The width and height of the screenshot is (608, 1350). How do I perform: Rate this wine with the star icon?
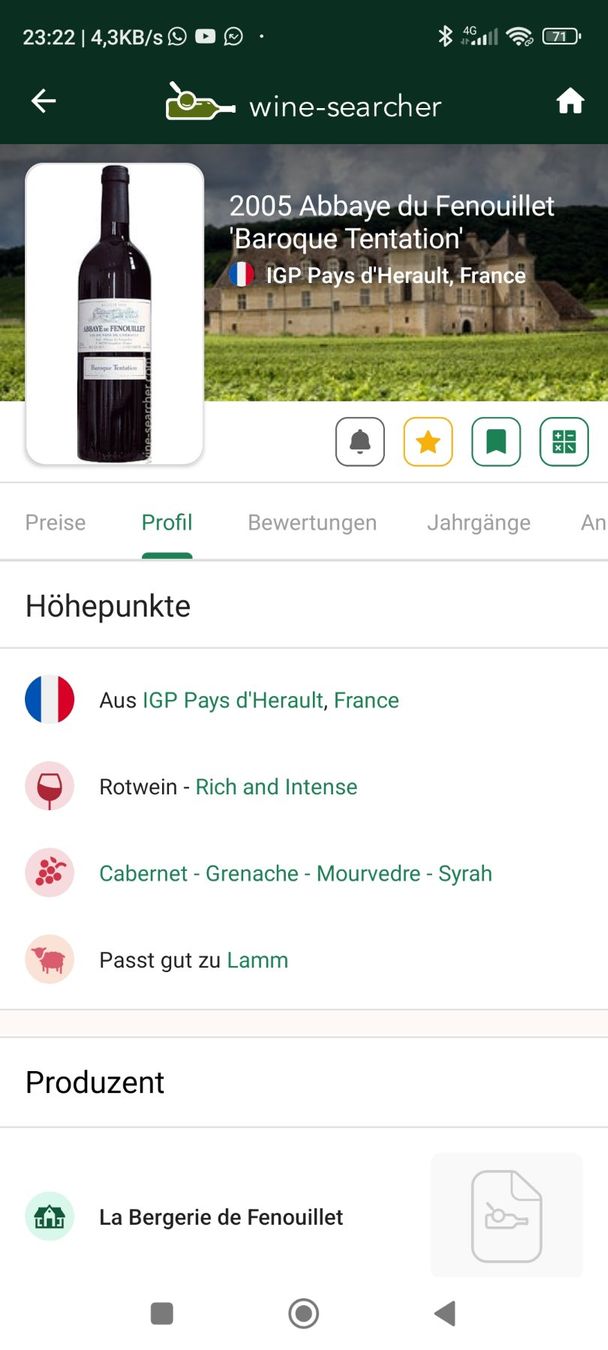[428, 442]
